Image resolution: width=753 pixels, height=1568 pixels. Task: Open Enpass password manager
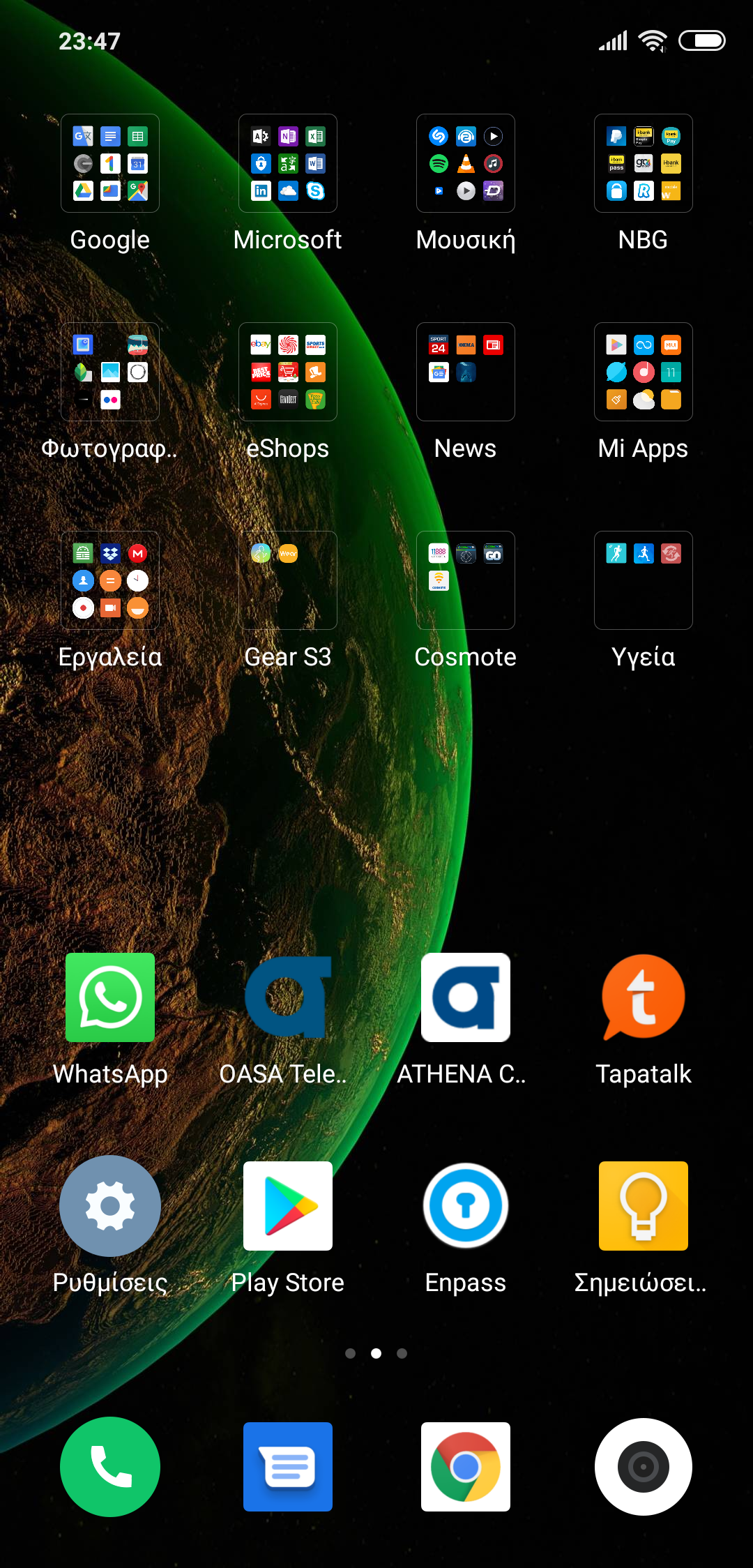tap(466, 1206)
